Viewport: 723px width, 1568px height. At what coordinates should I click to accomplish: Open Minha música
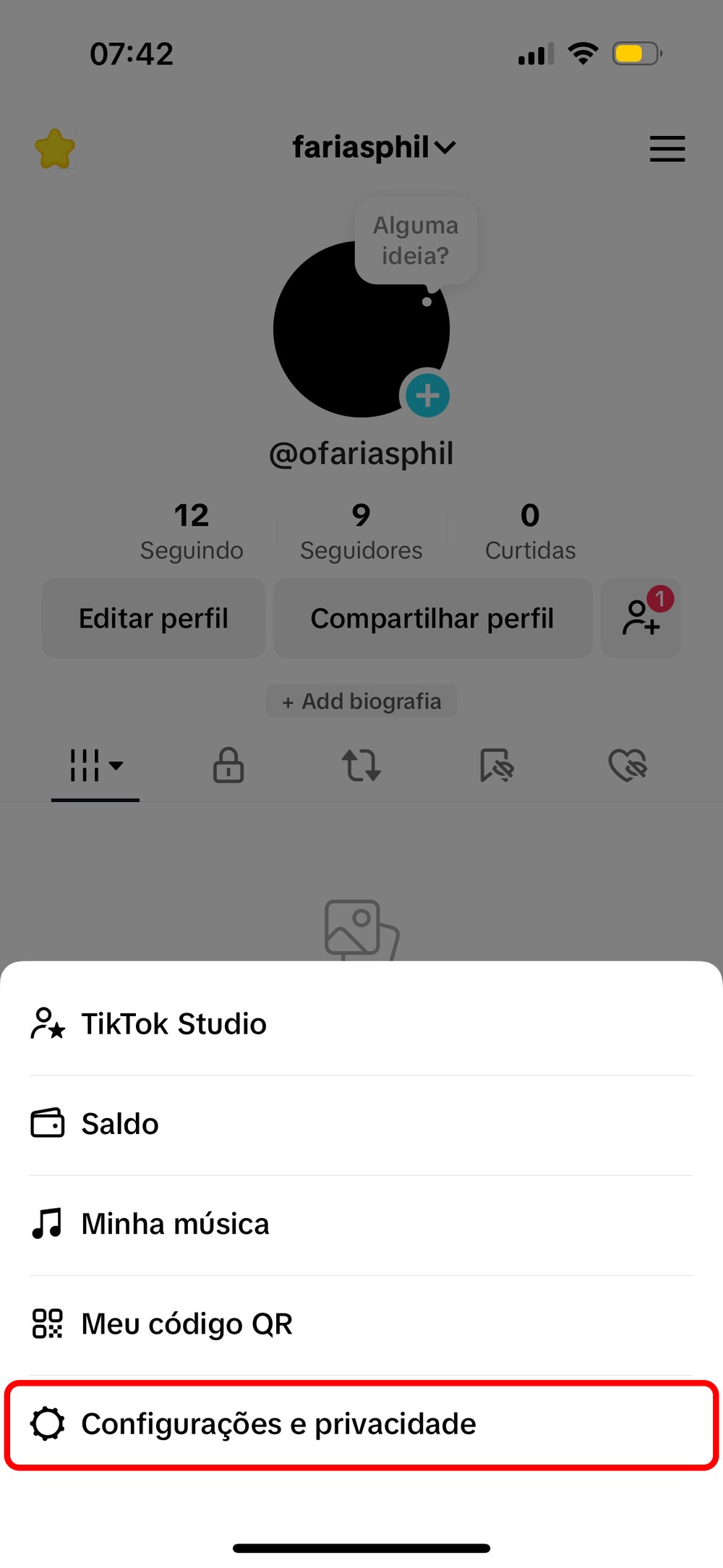click(x=175, y=1224)
